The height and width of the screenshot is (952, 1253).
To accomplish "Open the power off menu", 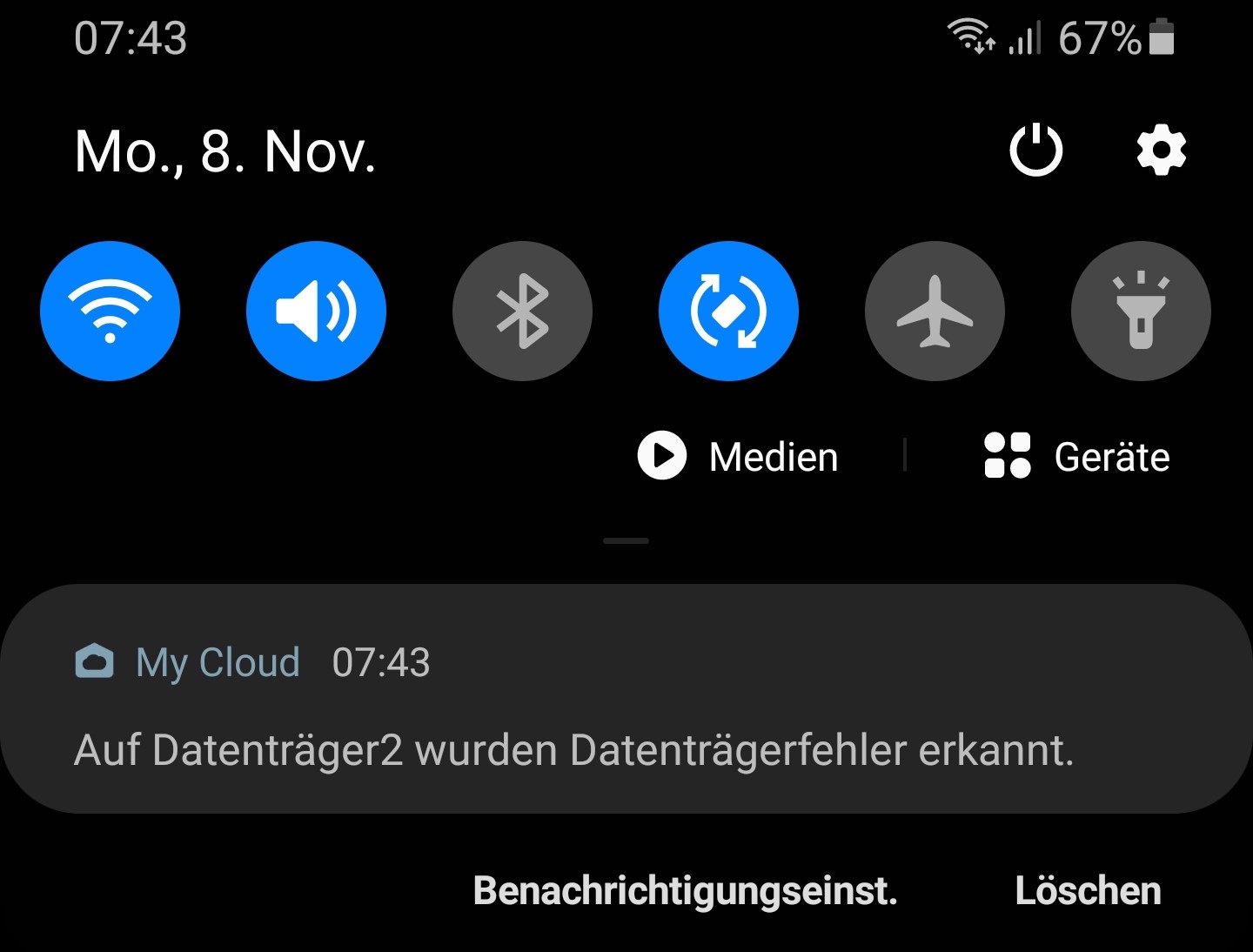I will click(x=1035, y=151).
